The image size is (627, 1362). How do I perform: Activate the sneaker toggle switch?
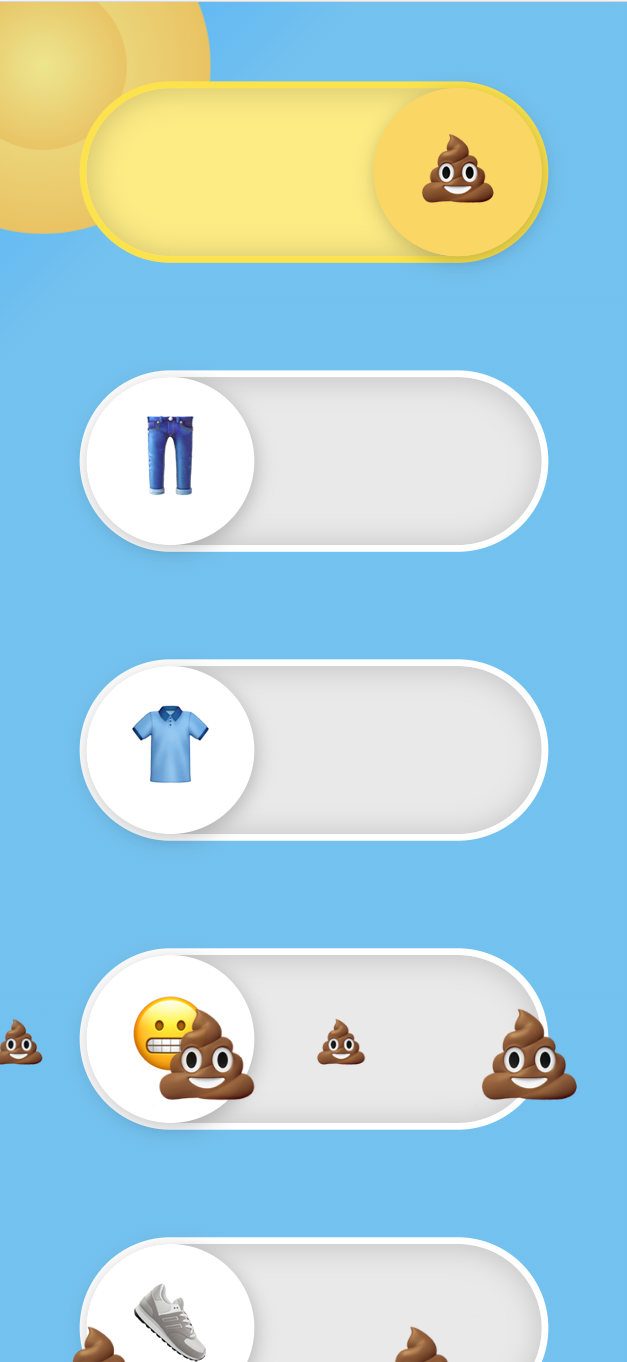tap(314, 1300)
